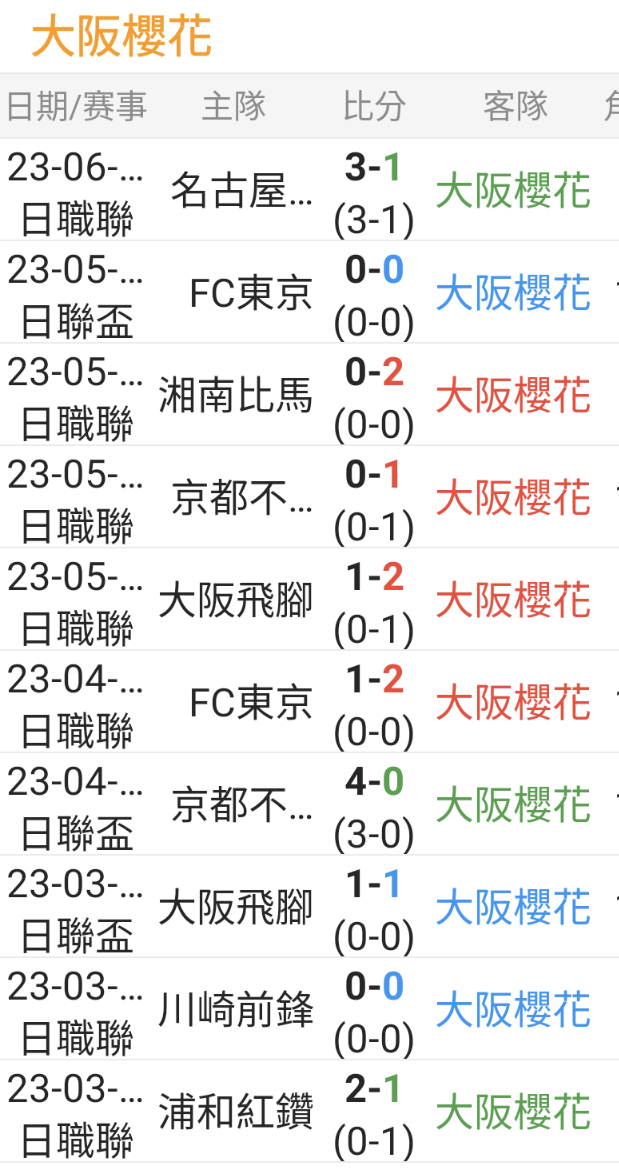Open the 大阪飛腳 1-1 日聯盃 match row
619x1175 pixels.
(310, 906)
